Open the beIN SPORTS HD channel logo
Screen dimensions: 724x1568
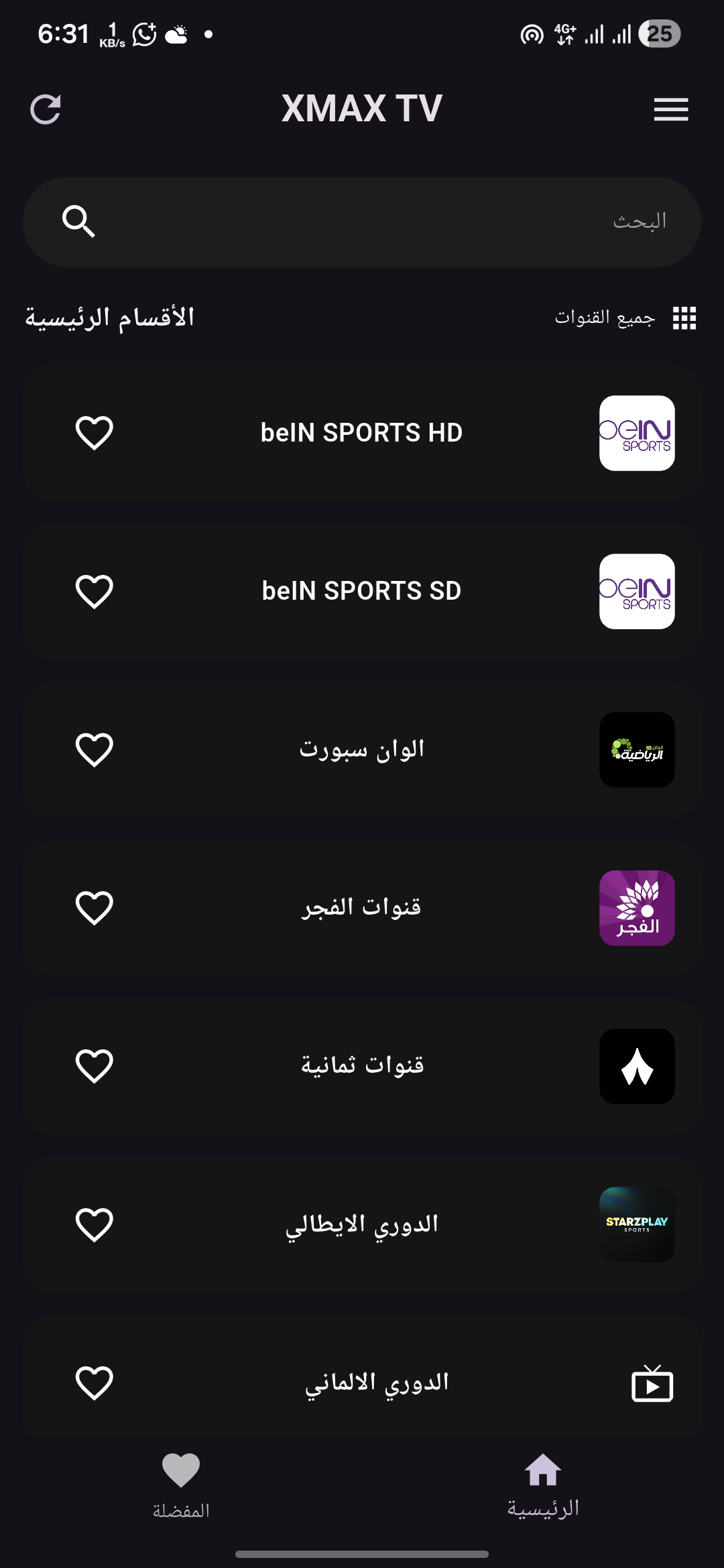[636, 432]
